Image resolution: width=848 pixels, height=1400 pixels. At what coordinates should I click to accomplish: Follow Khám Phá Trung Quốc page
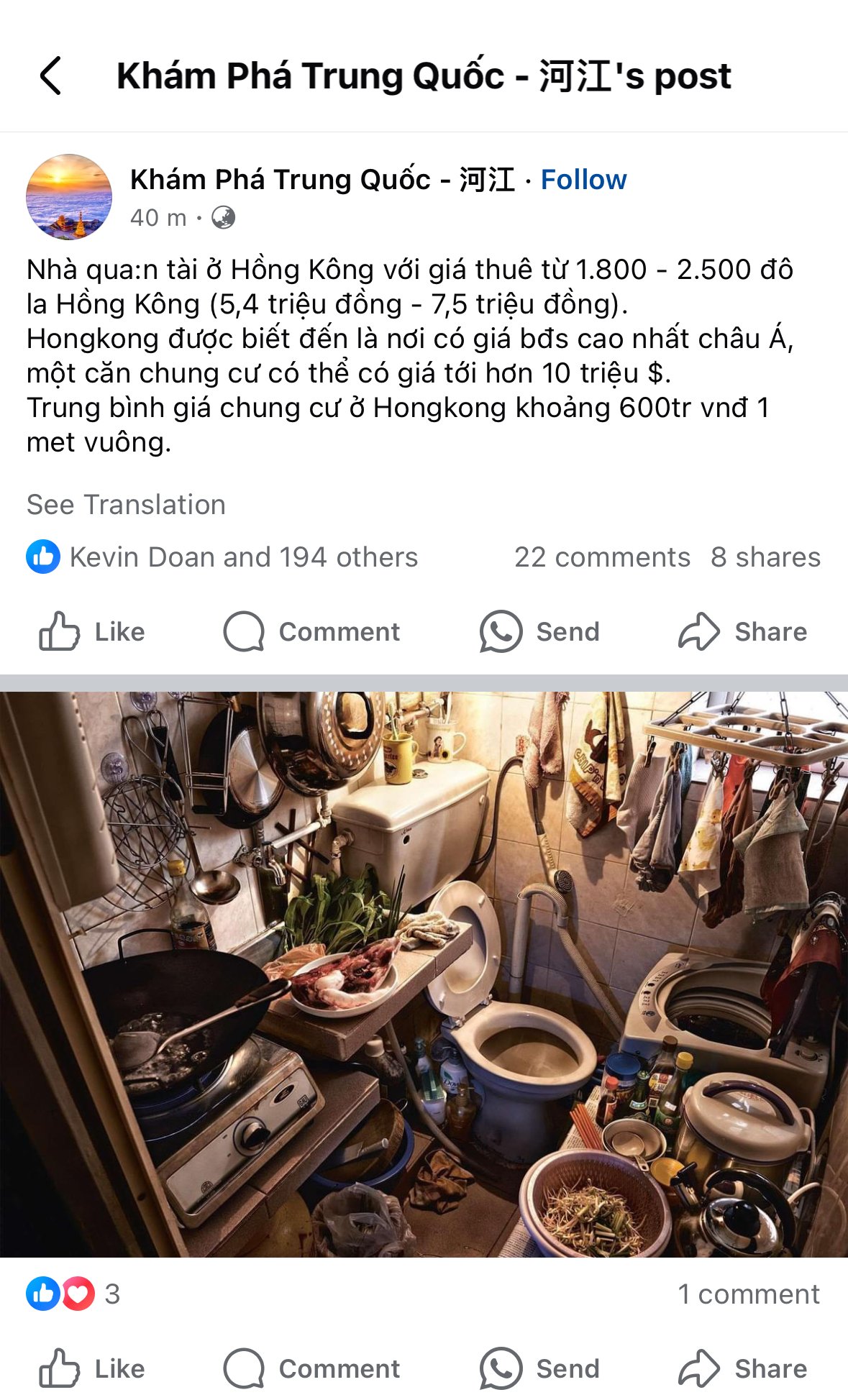pos(583,180)
